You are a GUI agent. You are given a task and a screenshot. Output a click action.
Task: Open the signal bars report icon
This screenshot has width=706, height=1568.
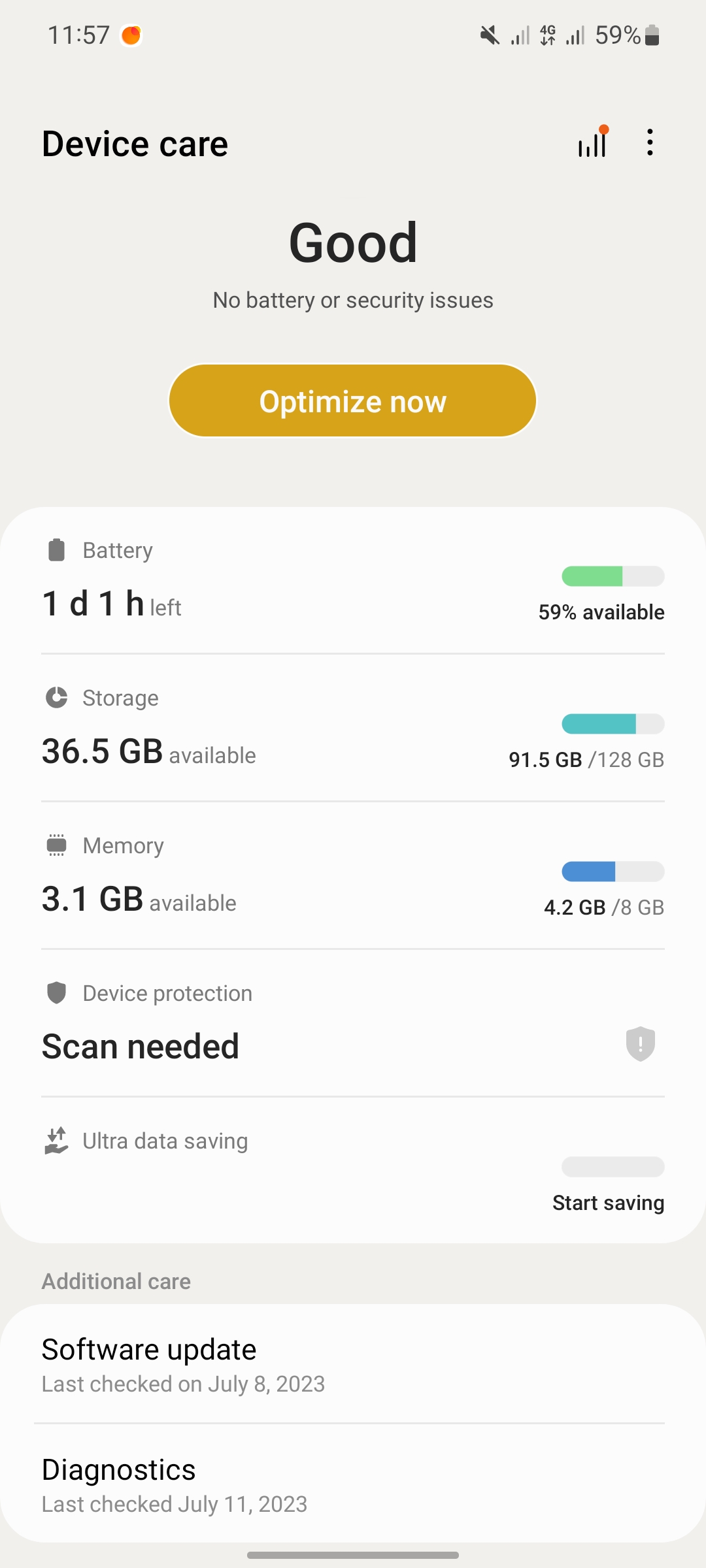[592, 142]
